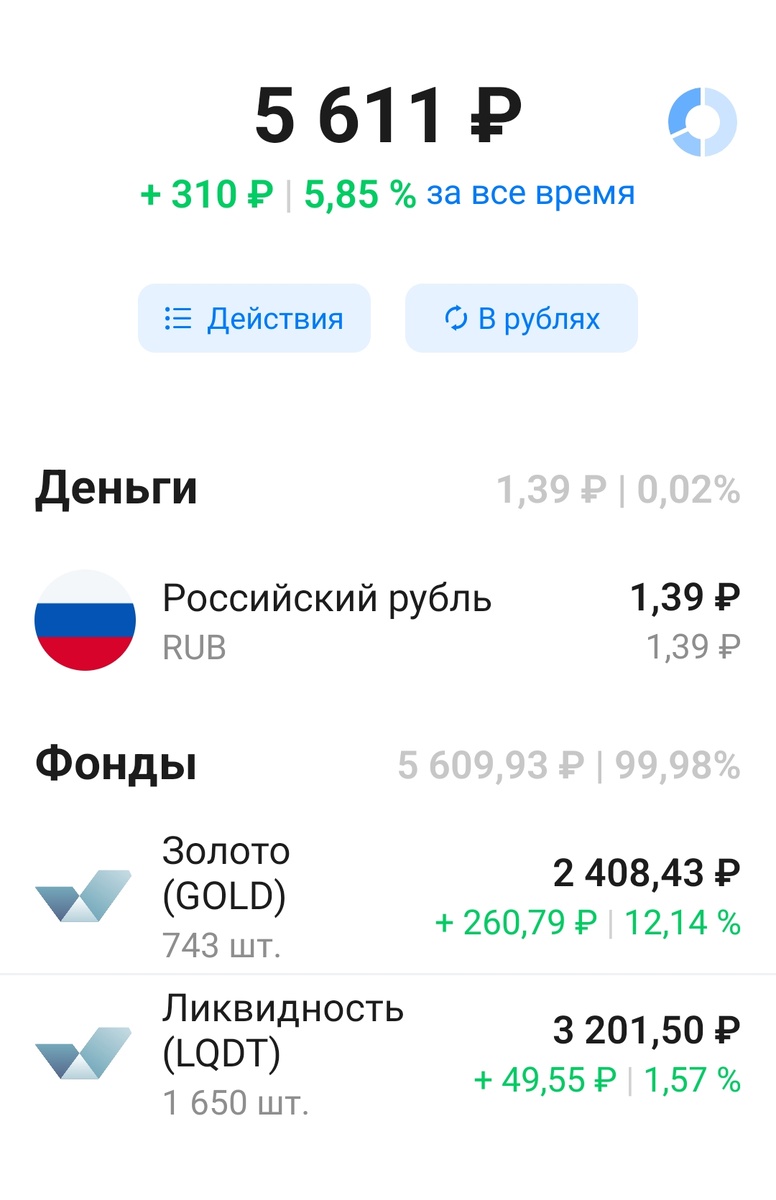
Task: Tap the "Действия" button
Action: 254,318
